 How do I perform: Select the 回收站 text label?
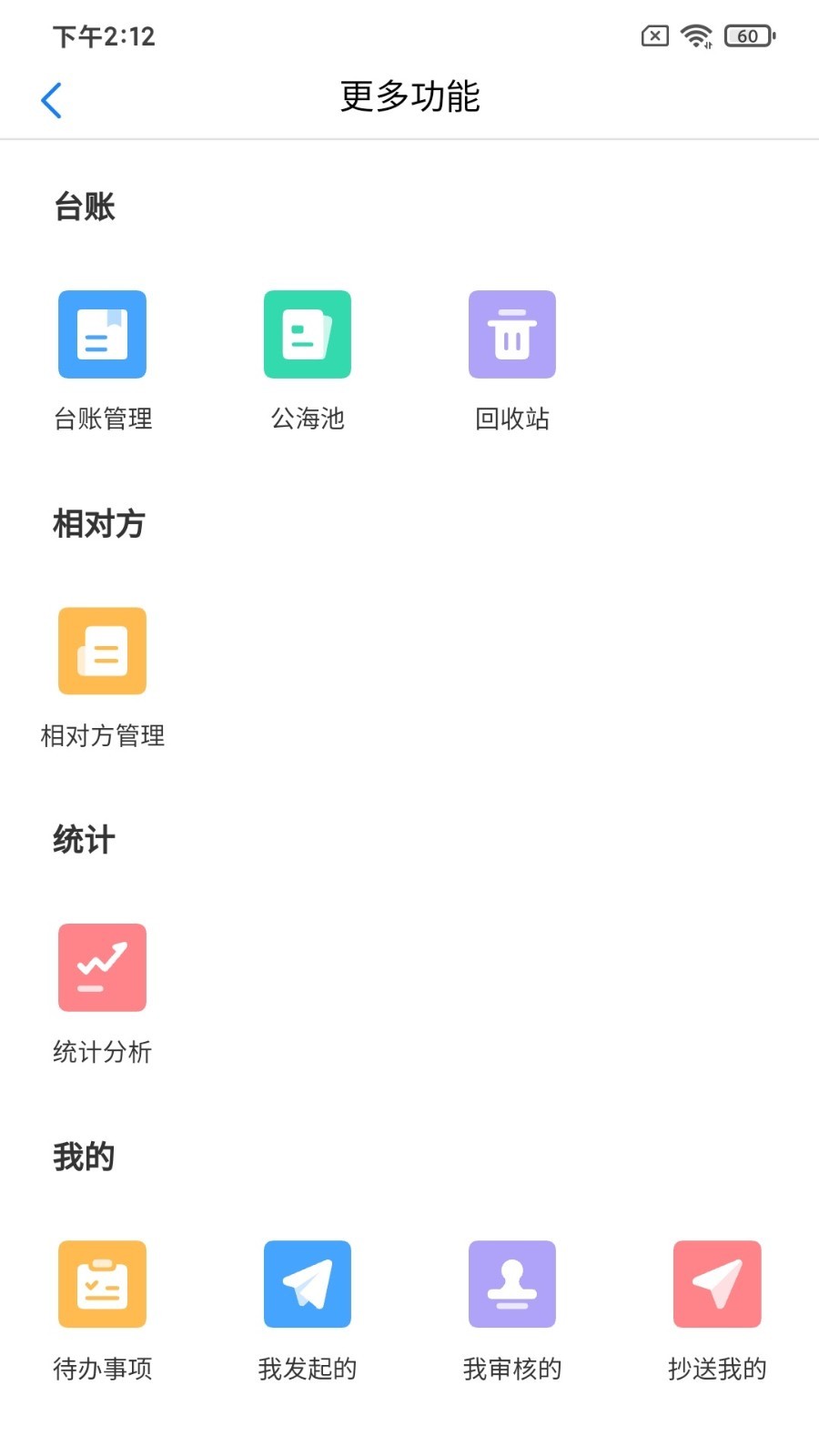coord(511,419)
